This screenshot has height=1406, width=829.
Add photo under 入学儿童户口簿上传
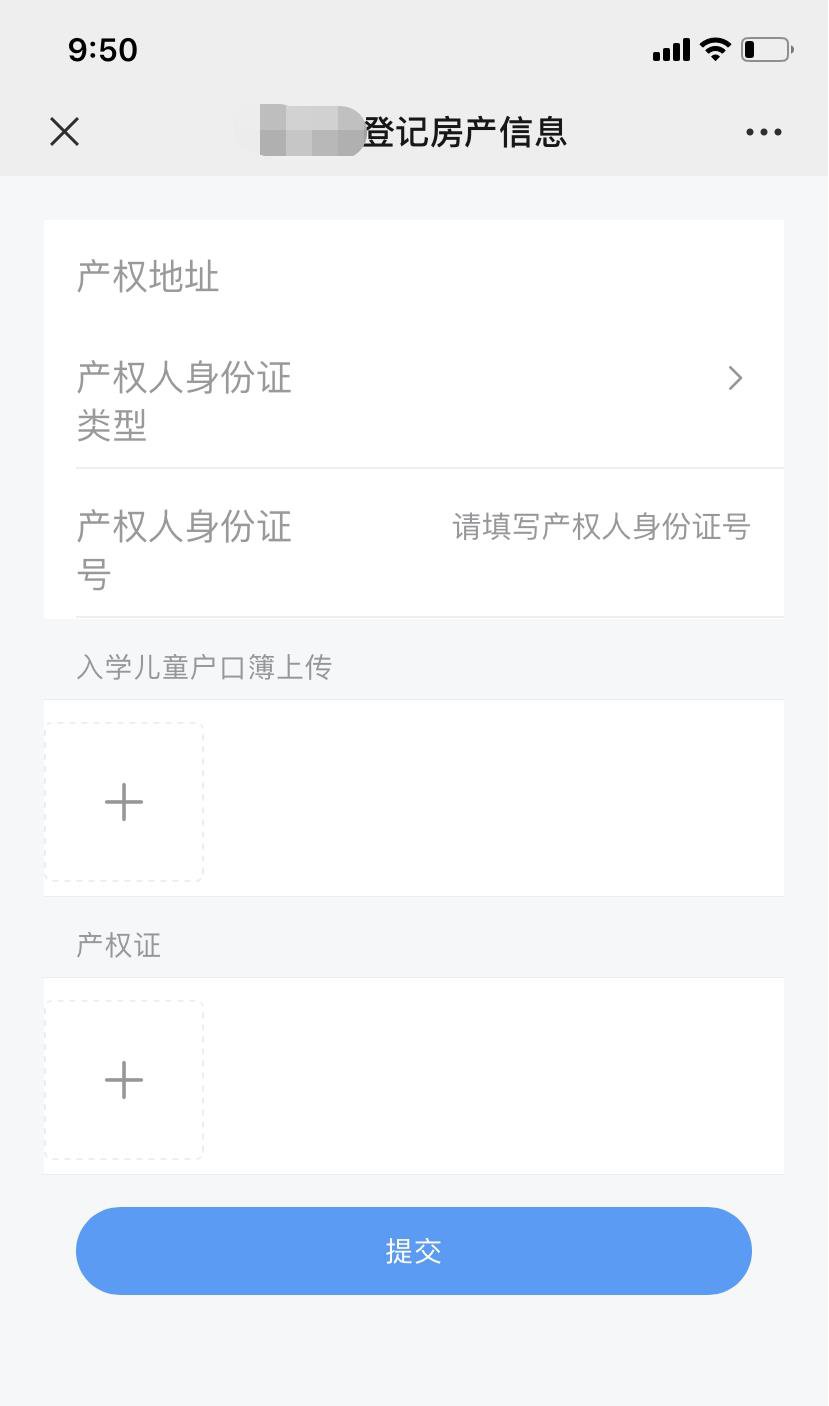click(x=124, y=802)
